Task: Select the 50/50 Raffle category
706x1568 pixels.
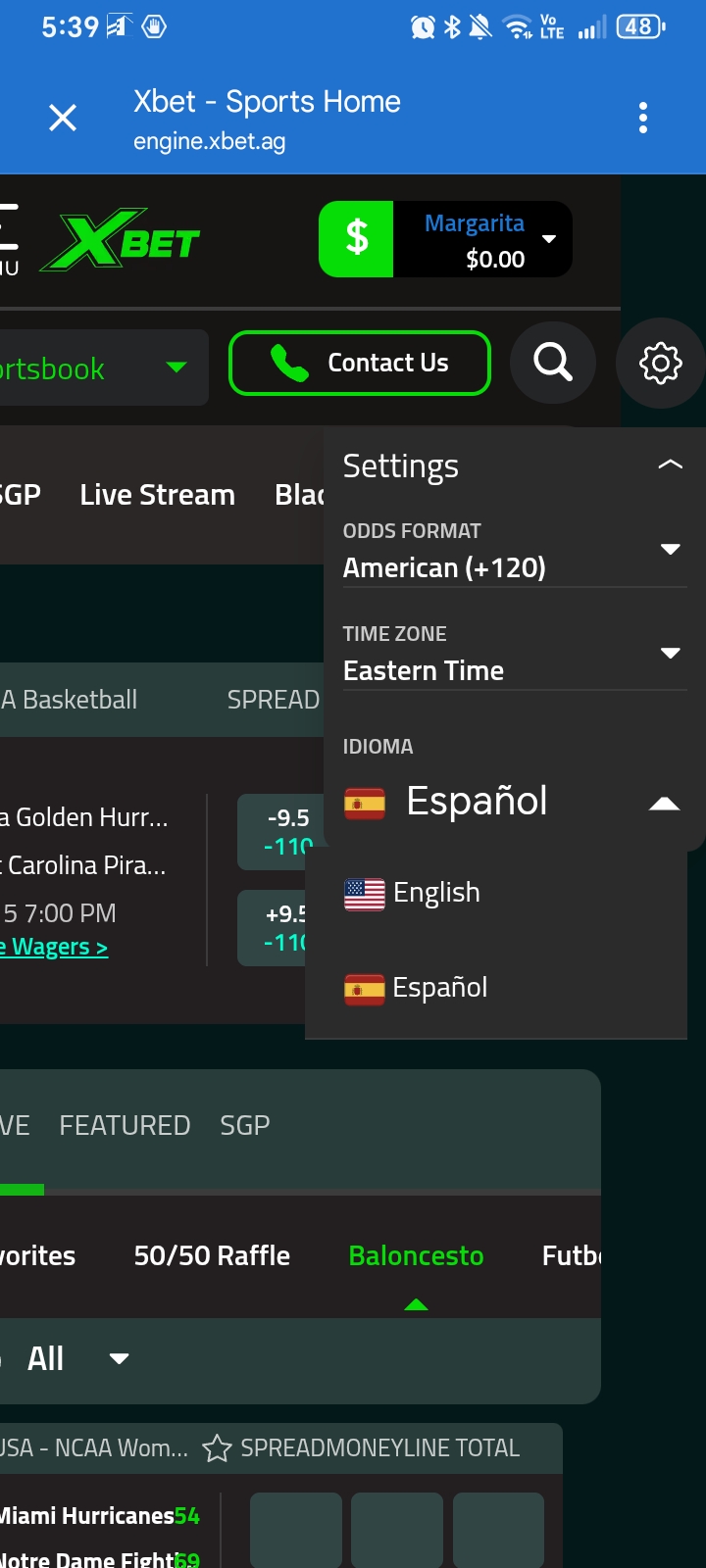Action: click(x=212, y=1255)
